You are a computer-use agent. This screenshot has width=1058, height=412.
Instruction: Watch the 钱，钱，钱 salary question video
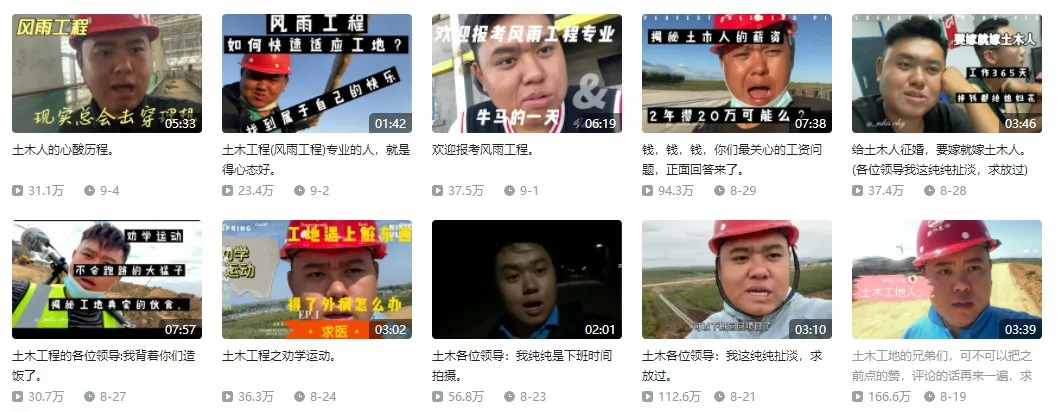click(x=736, y=73)
